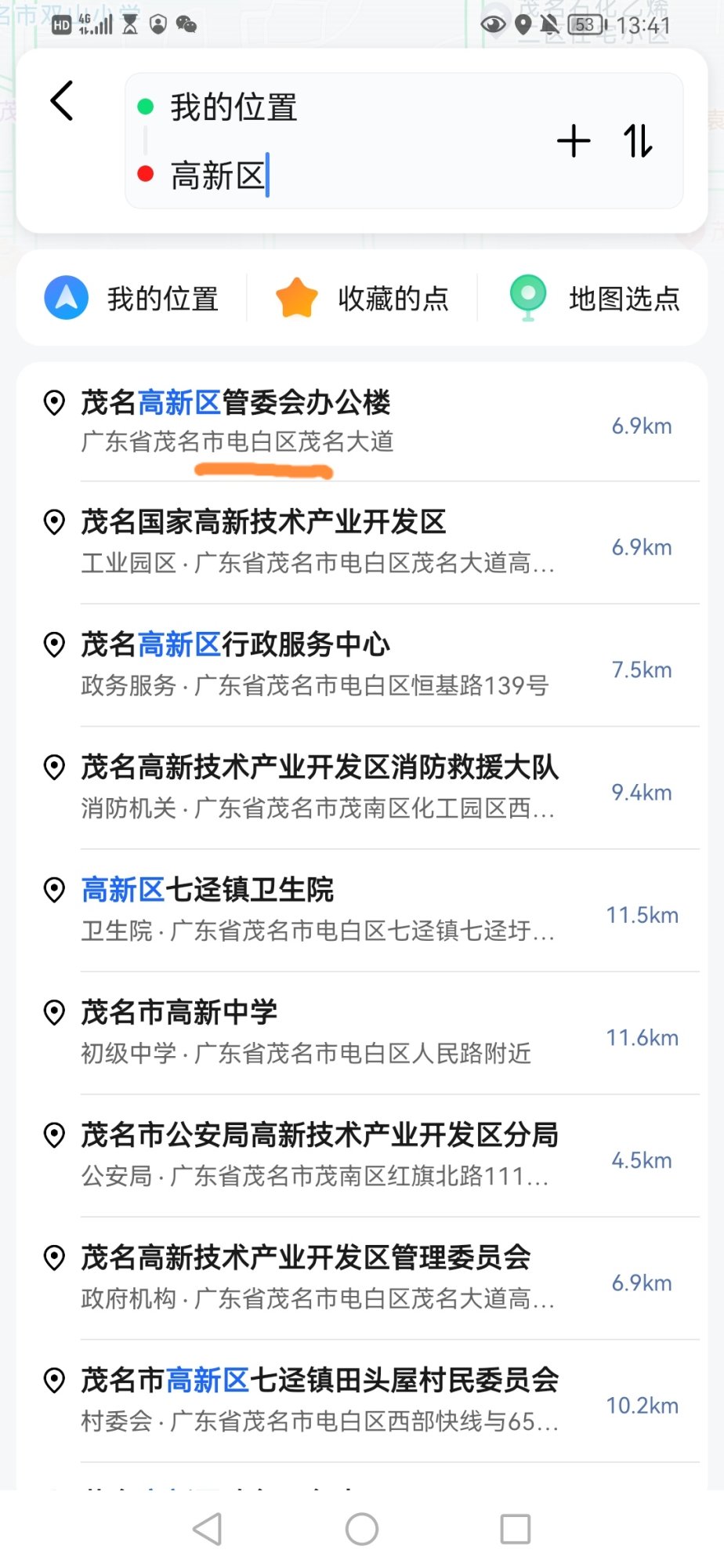Go back using the top-left arrow
This screenshot has height=1568, width=724.
click(62, 101)
